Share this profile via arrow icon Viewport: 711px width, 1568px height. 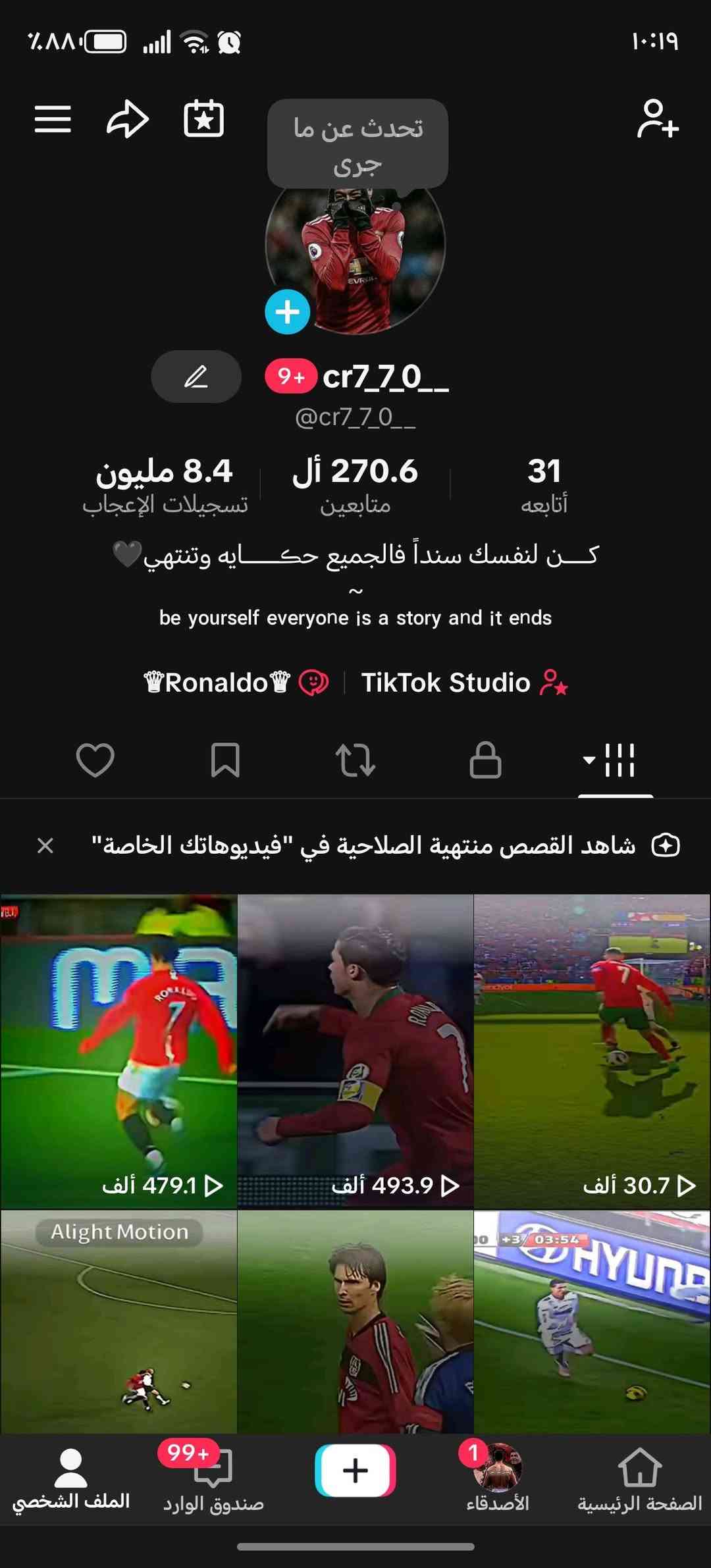click(127, 119)
